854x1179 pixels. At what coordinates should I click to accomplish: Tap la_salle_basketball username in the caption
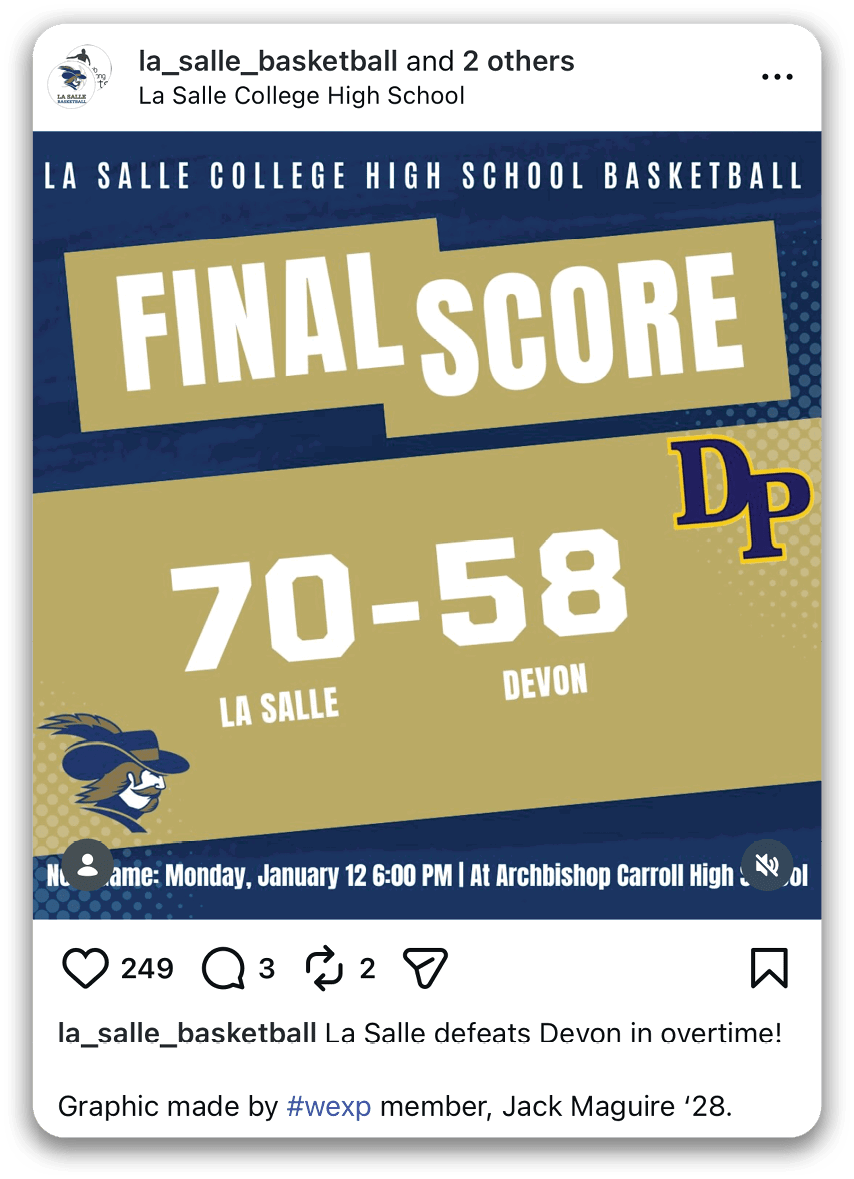(187, 1033)
